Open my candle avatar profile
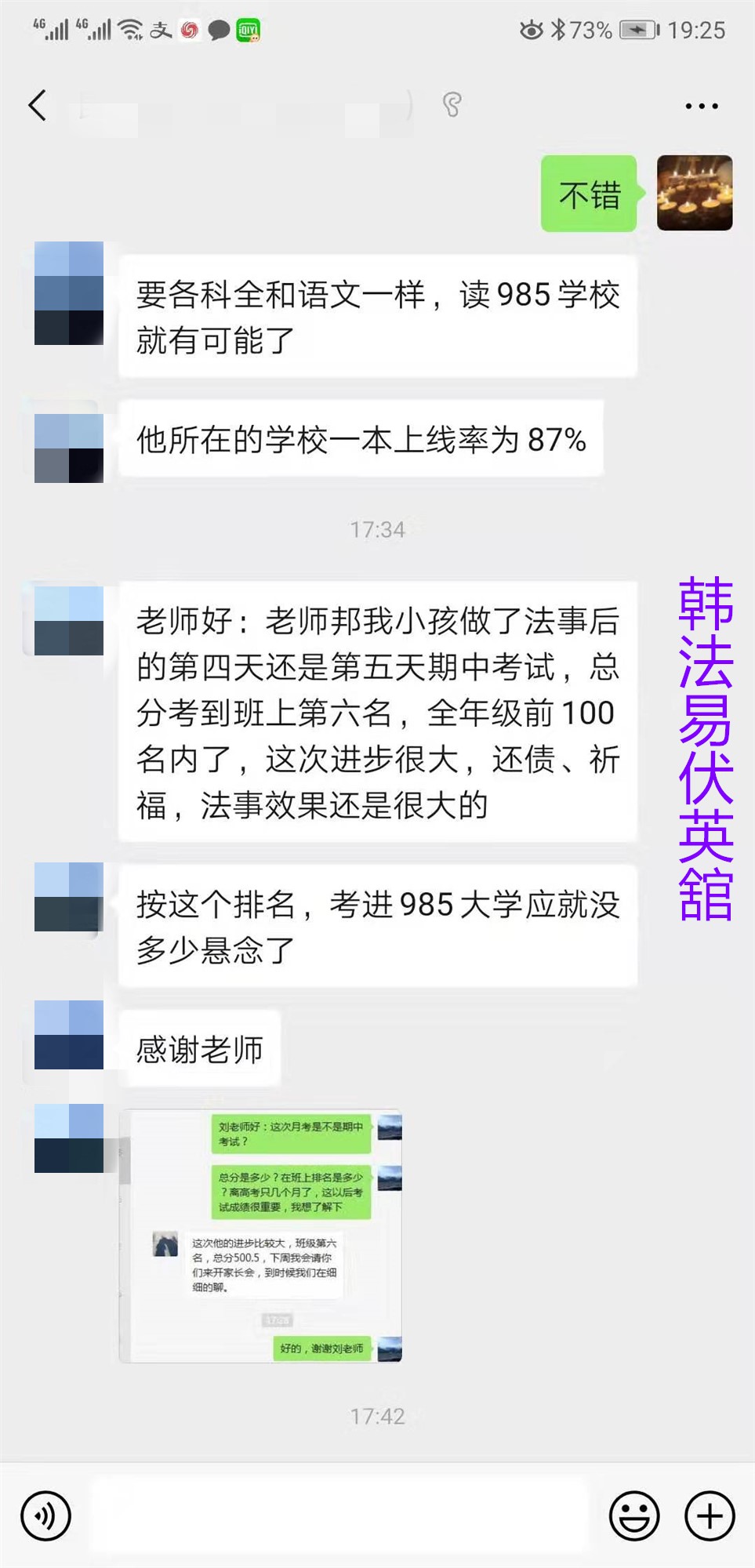 [x=694, y=193]
